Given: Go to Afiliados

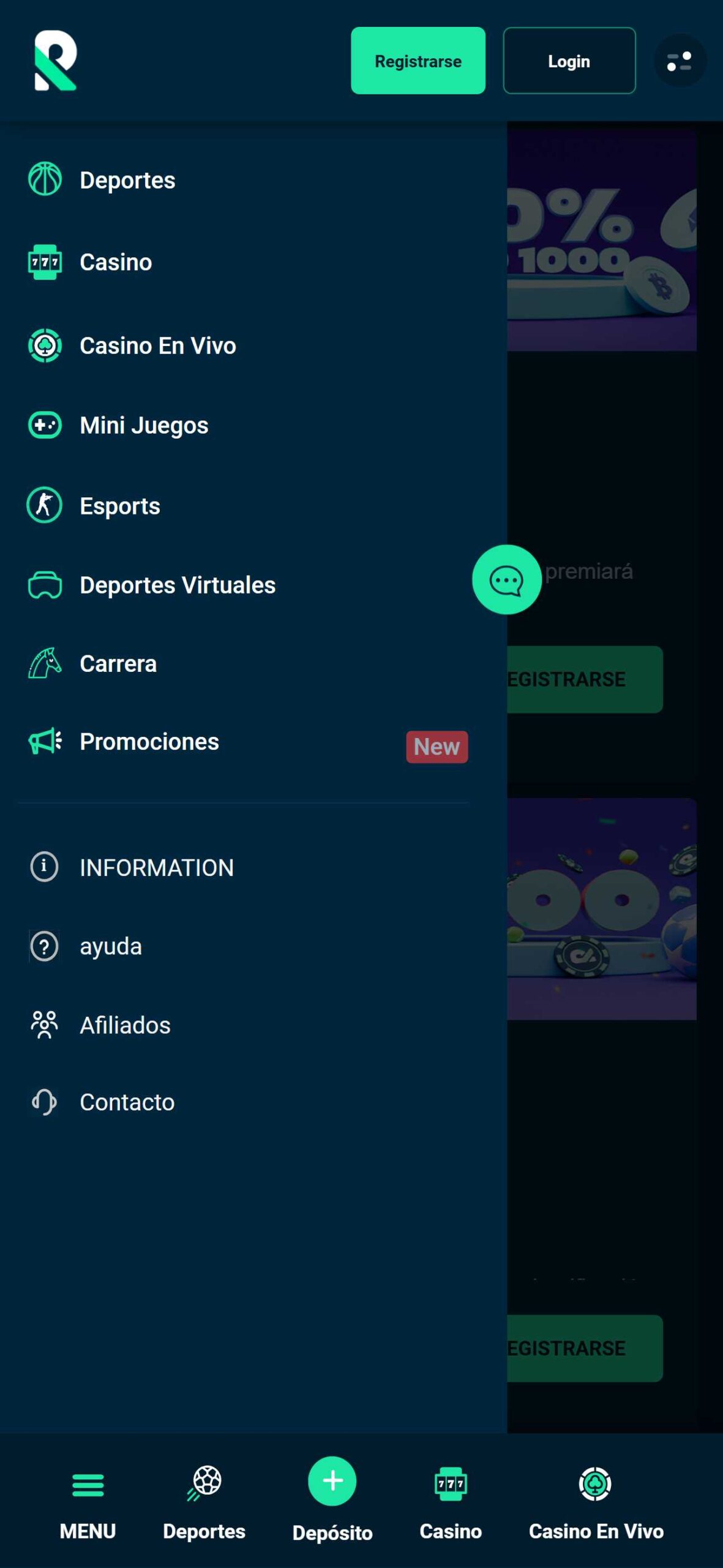Looking at the screenshot, I should click(244, 1025).
